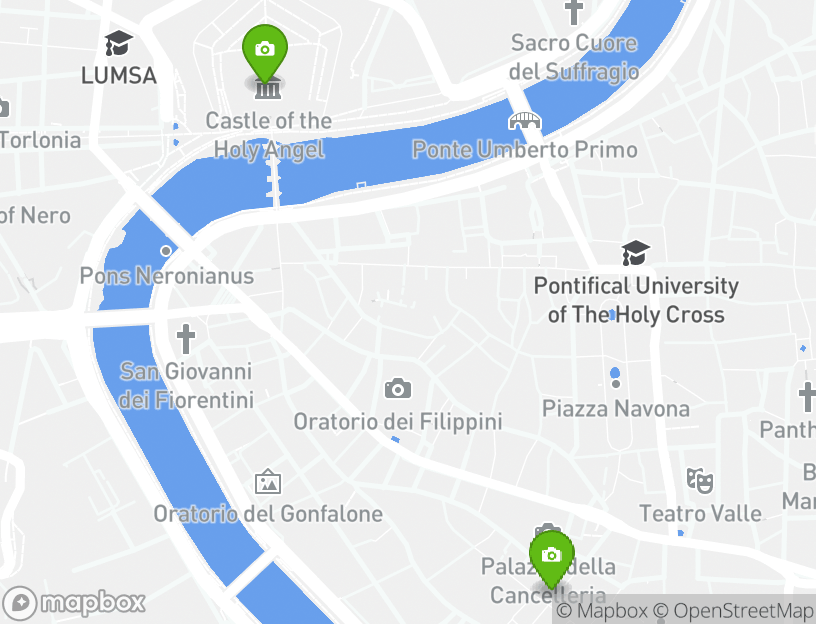The height and width of the screenshot is (624, 816).
Task: Open the Mapbox attribution link
Action: pyautogui.click(x=601, y=610)
